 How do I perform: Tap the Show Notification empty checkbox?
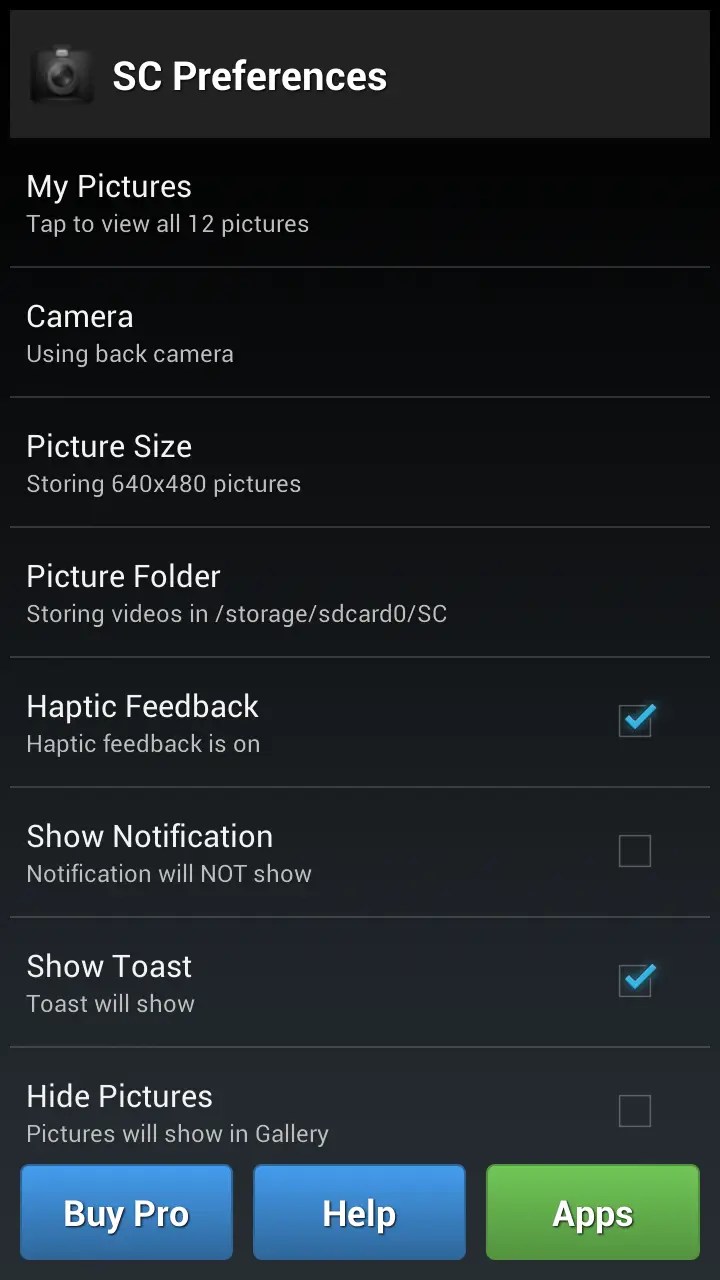636,851
